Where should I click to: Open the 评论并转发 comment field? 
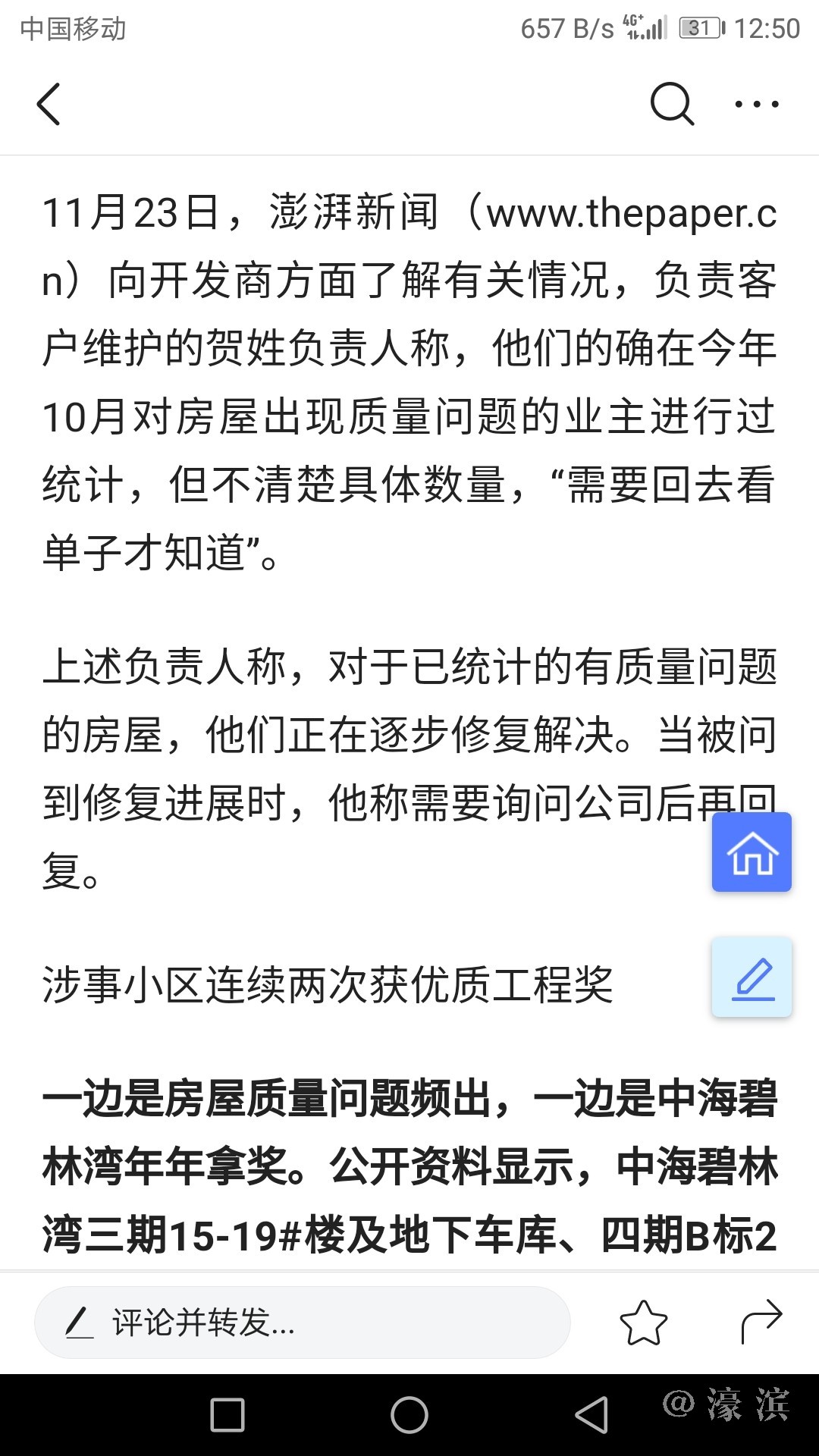click(x=302, y=1323)
